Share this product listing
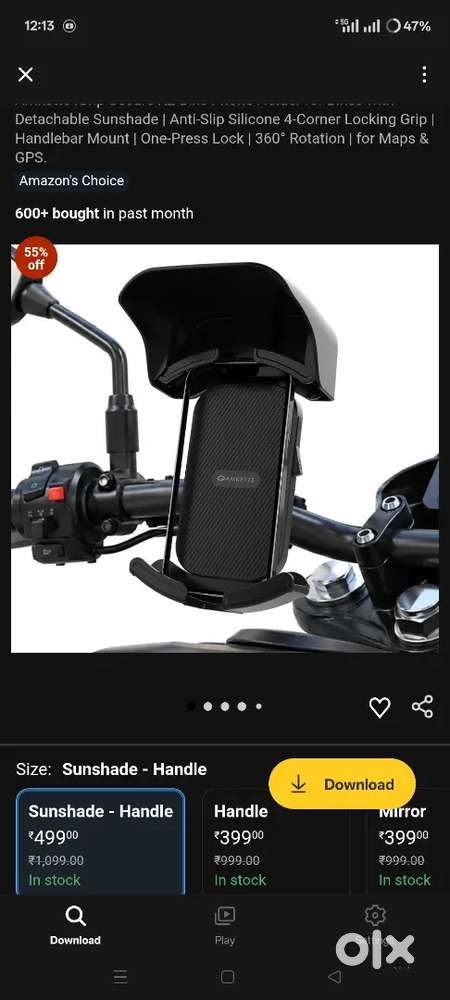This screenshot has height=1000, width=450. [x=423, y=707]
